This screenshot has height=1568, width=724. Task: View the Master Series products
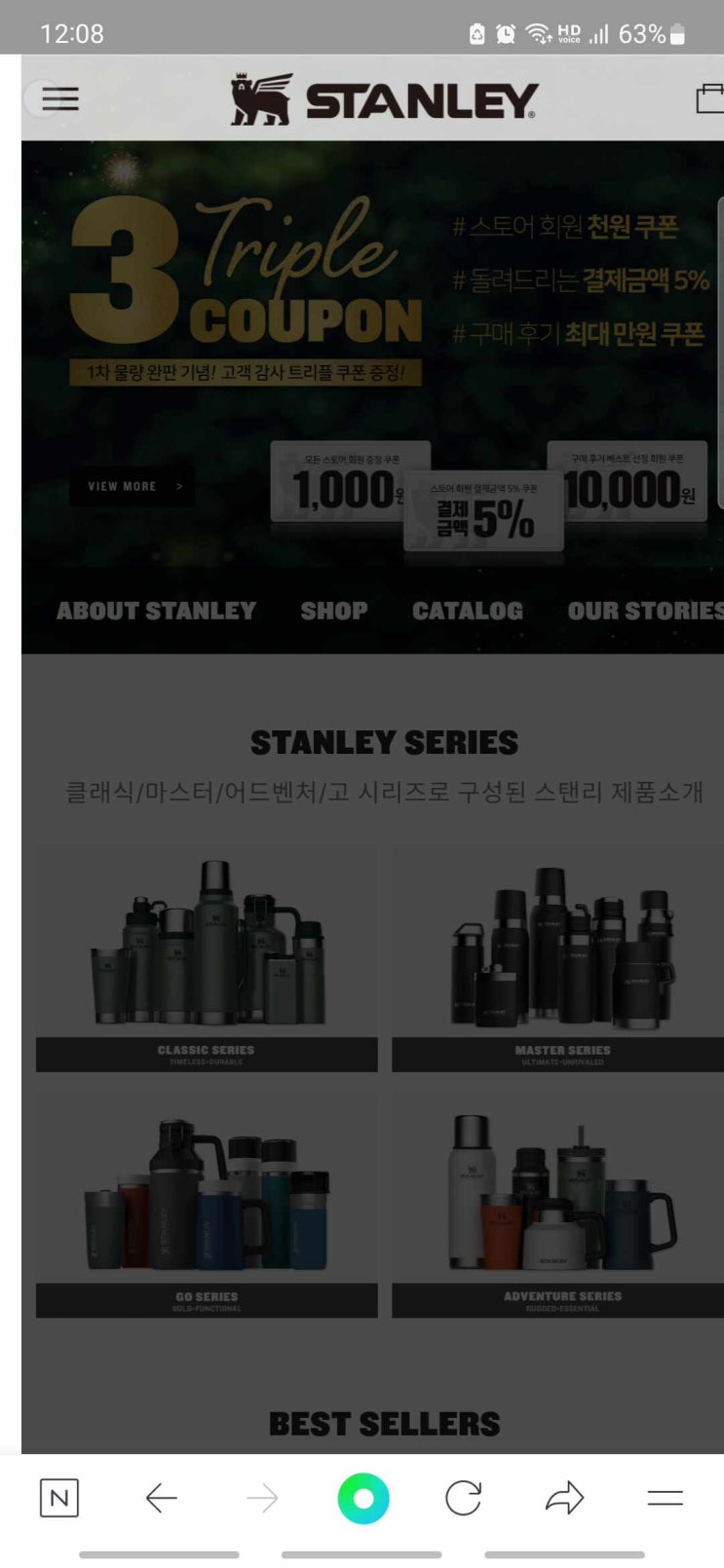click(561, 959)
